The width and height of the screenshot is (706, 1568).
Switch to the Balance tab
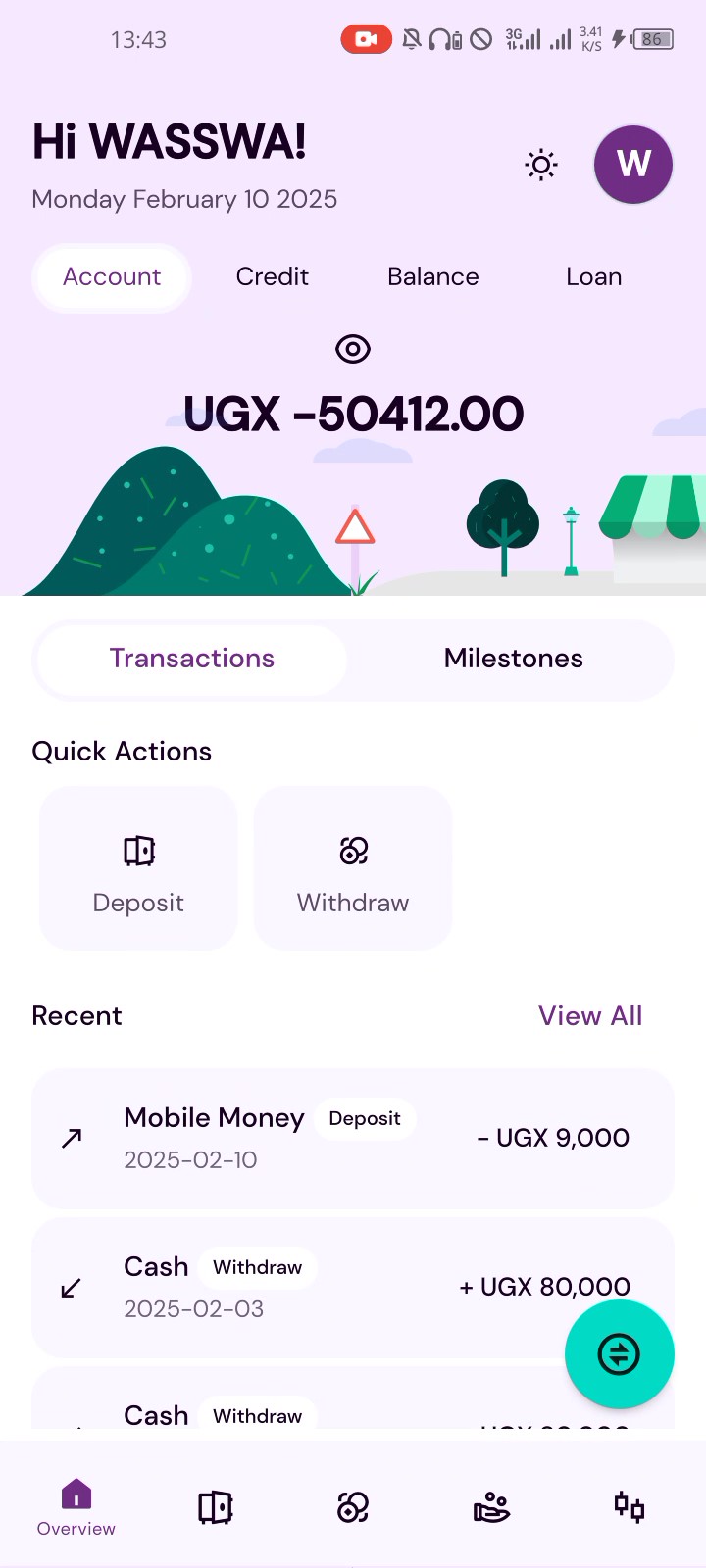coord(432,277)
